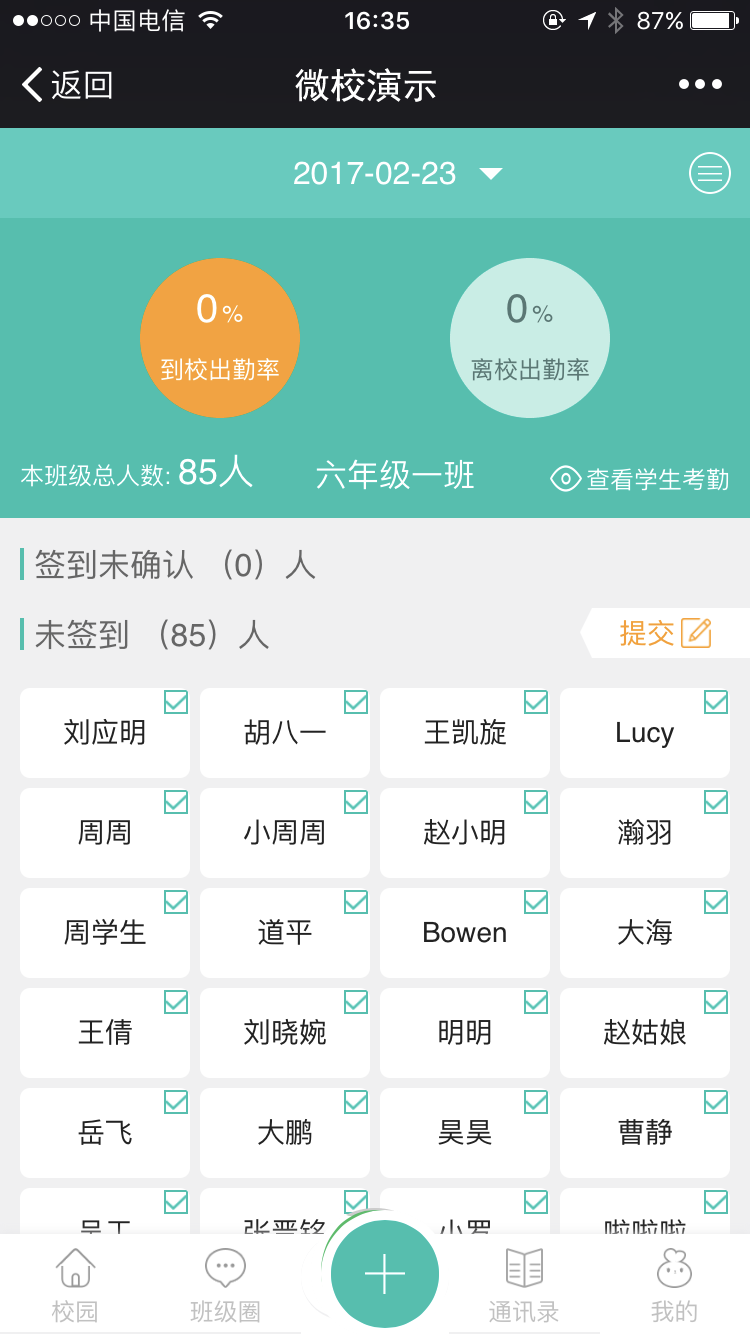Tap the central plus button

click(x=385, y=1274)
